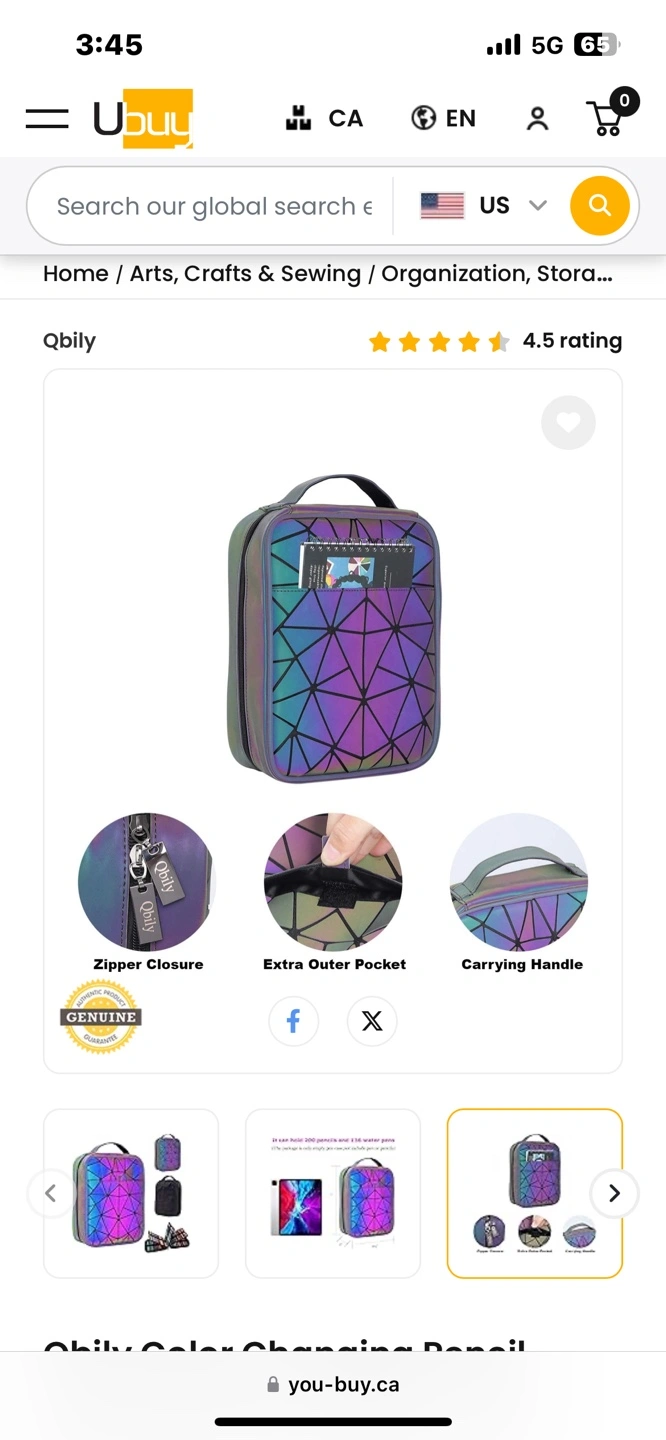Go to the Ubuy home logo
The height and width of the screenshot is (1440, 666).
pos(143,119)
